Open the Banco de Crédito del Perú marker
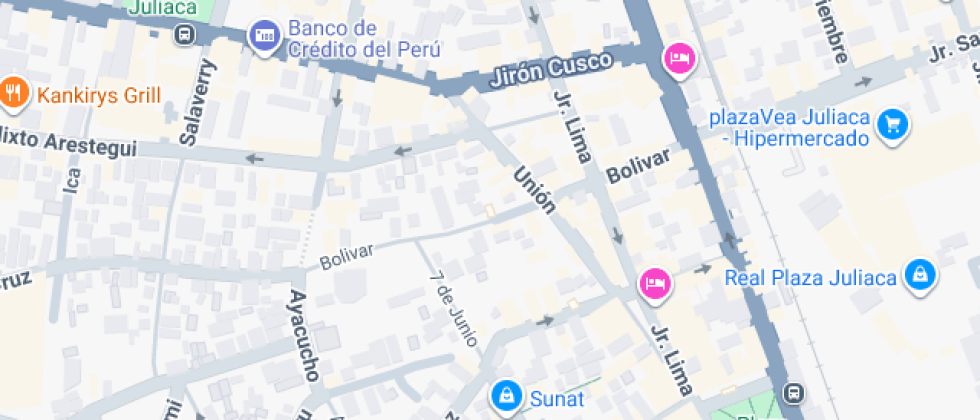 tap(264, 37)
